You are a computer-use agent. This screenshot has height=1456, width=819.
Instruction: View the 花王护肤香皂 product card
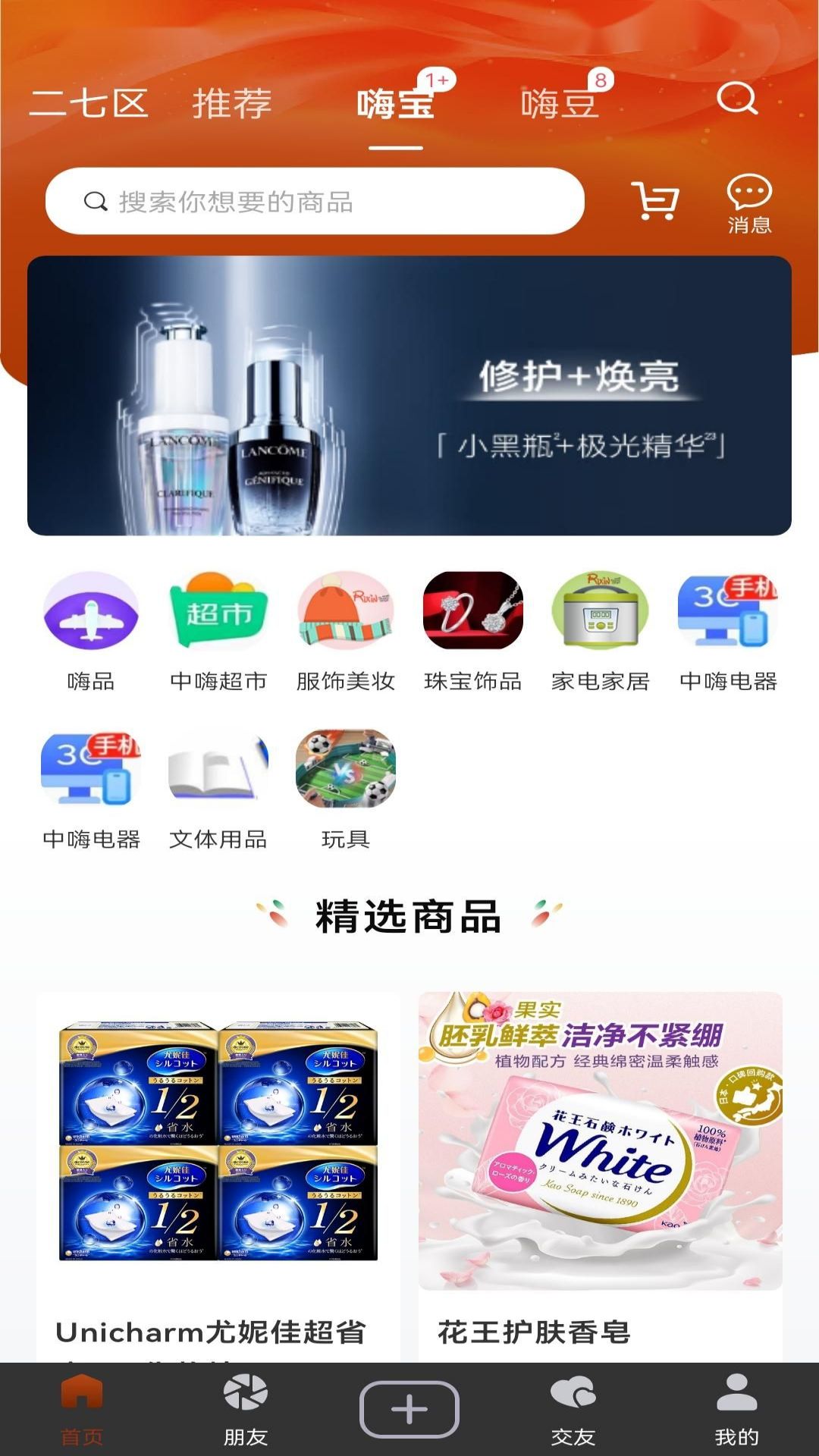click(601, 1175)
